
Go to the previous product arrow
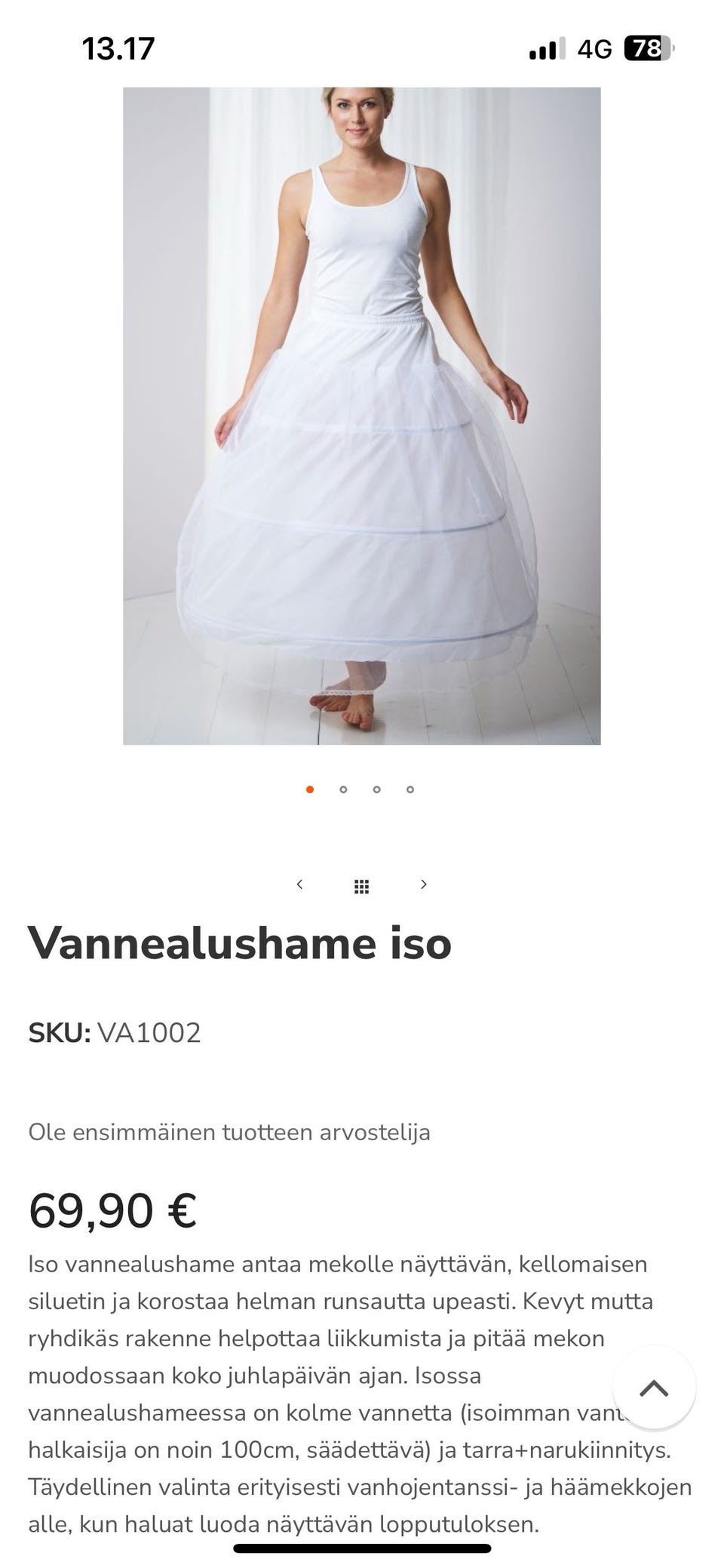299,884
